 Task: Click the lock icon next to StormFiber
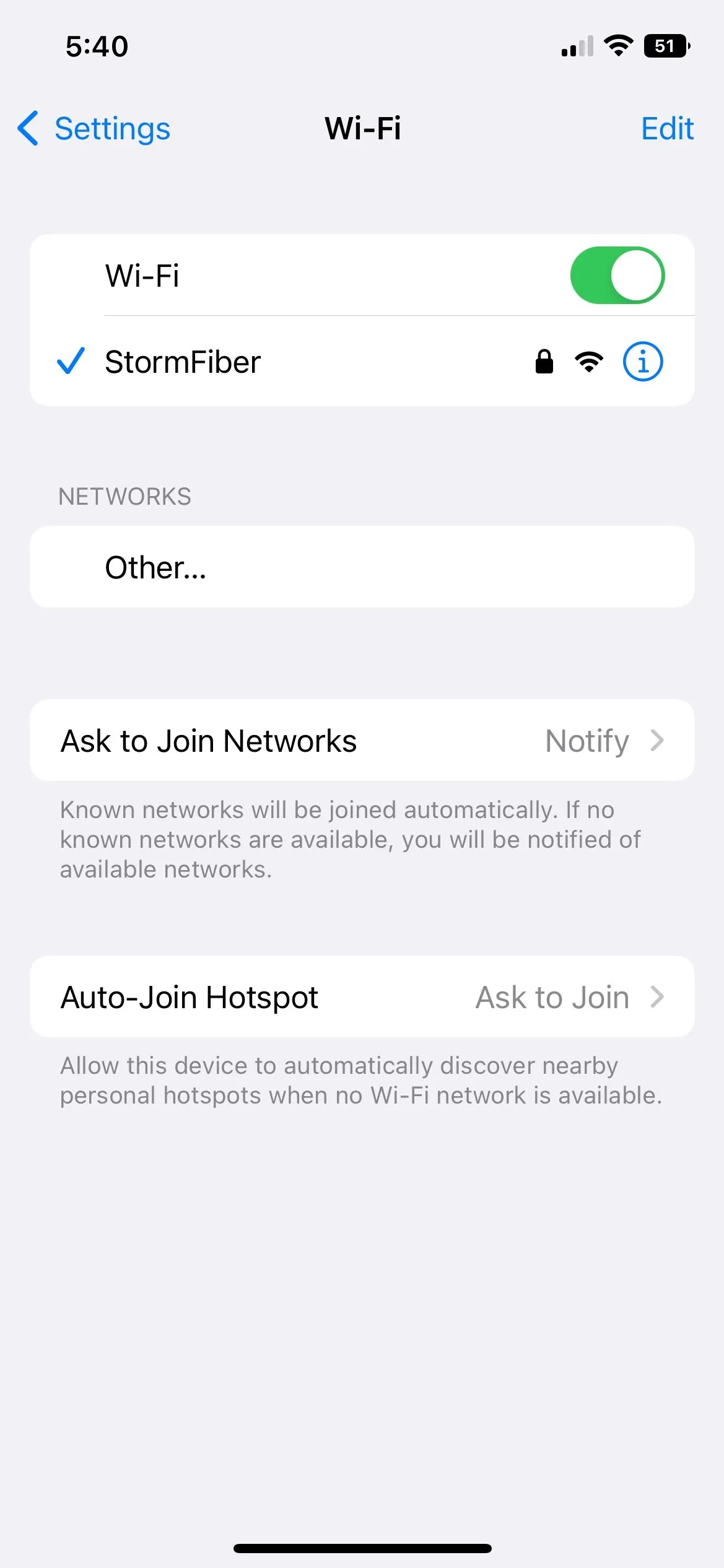[544, 361]
